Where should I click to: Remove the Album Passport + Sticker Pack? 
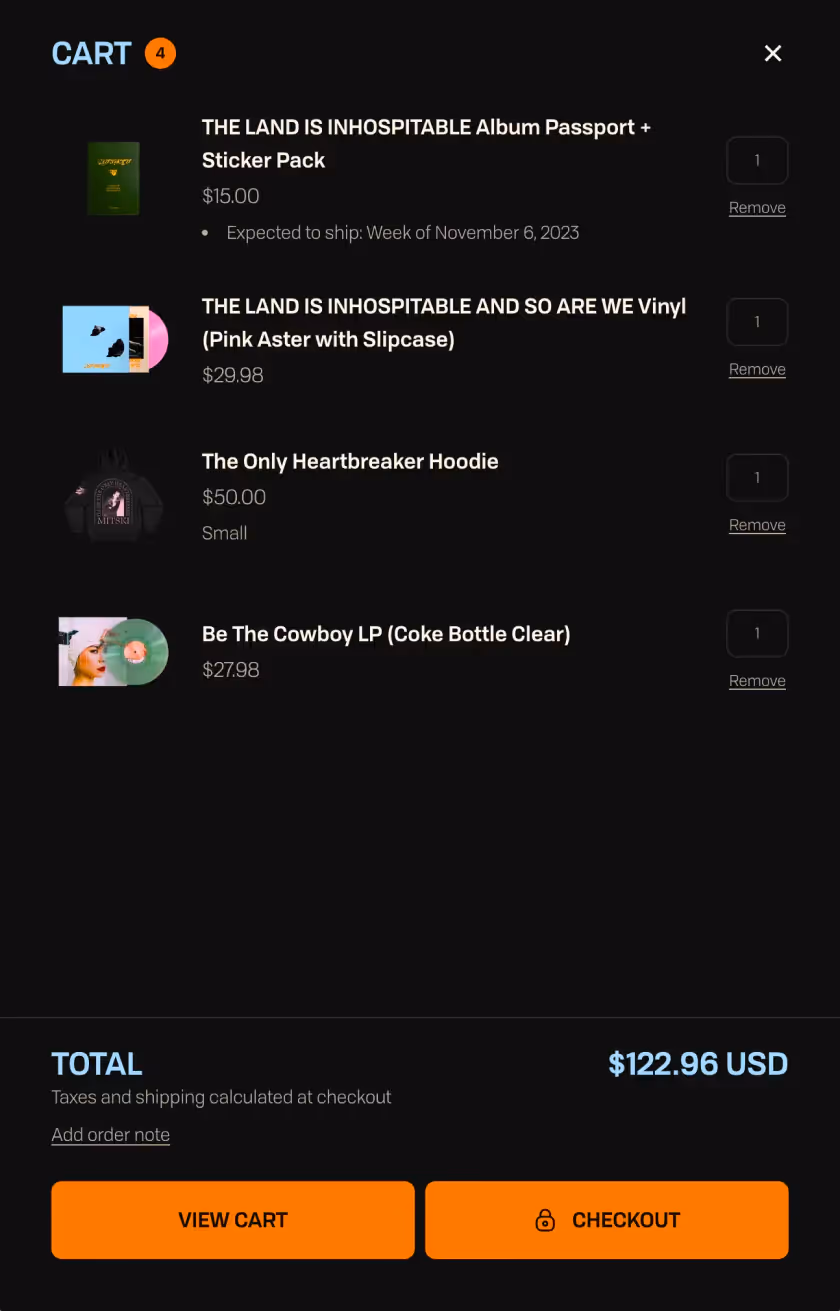point(757,208)
